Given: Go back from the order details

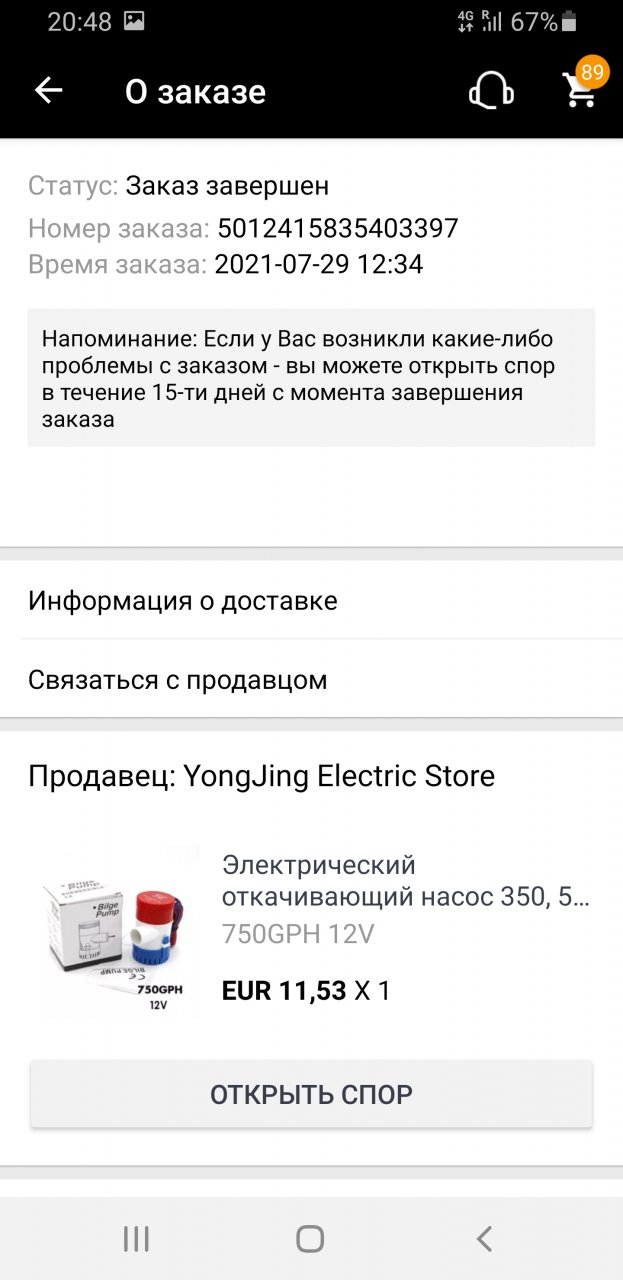Looking at the screenshot, I should [x=48, y=91].
